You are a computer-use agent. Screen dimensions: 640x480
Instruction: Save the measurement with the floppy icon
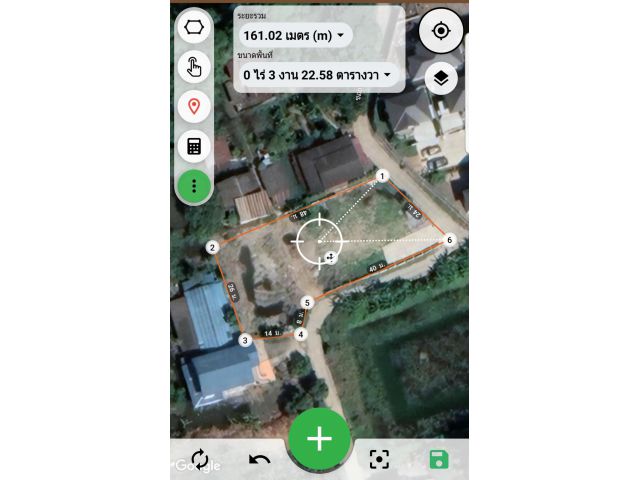[x=438, y=459]
